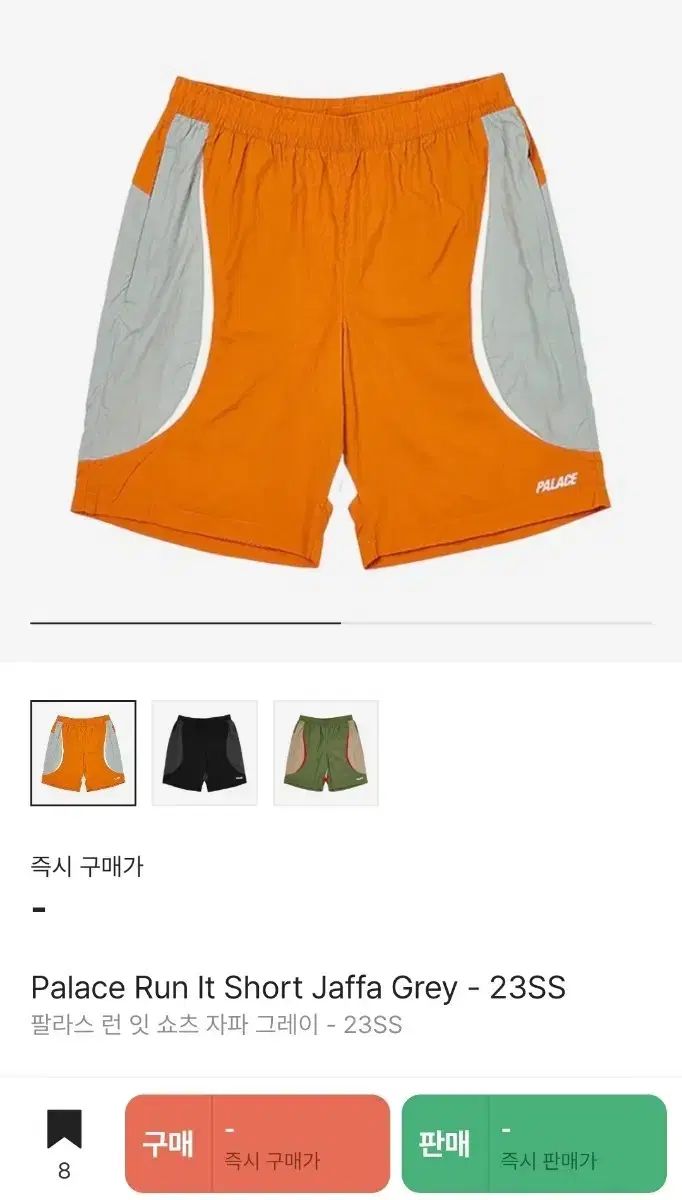Bookmark this Palace Run It Short
The height and width of the screenshot is (1200, 682).
coord(64,1131)
